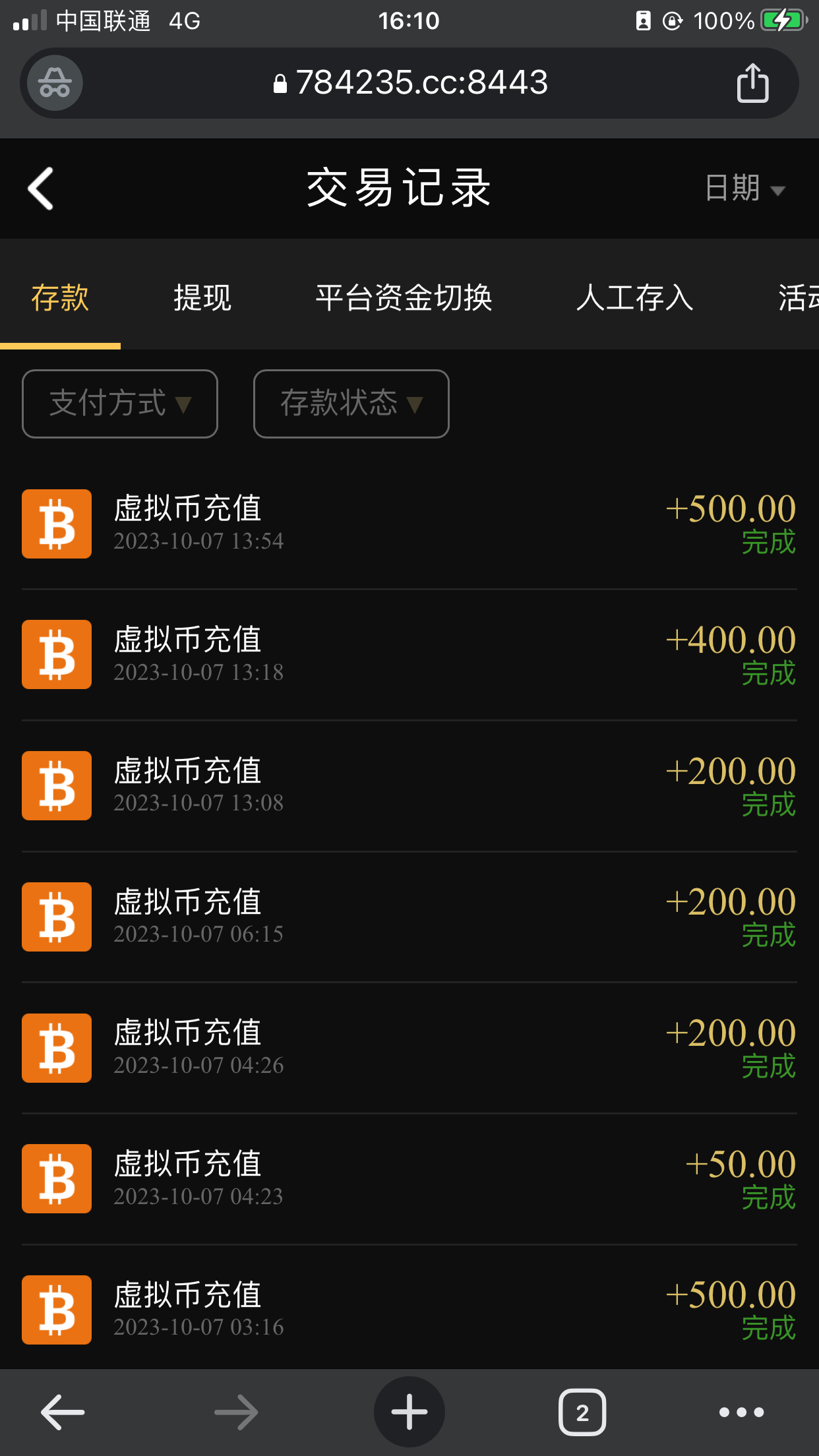This screenshot has width=819, height=1456.
Task: Expand the 支付方式 dropdown
Action: pyautogui.click(x=120, y=404)
